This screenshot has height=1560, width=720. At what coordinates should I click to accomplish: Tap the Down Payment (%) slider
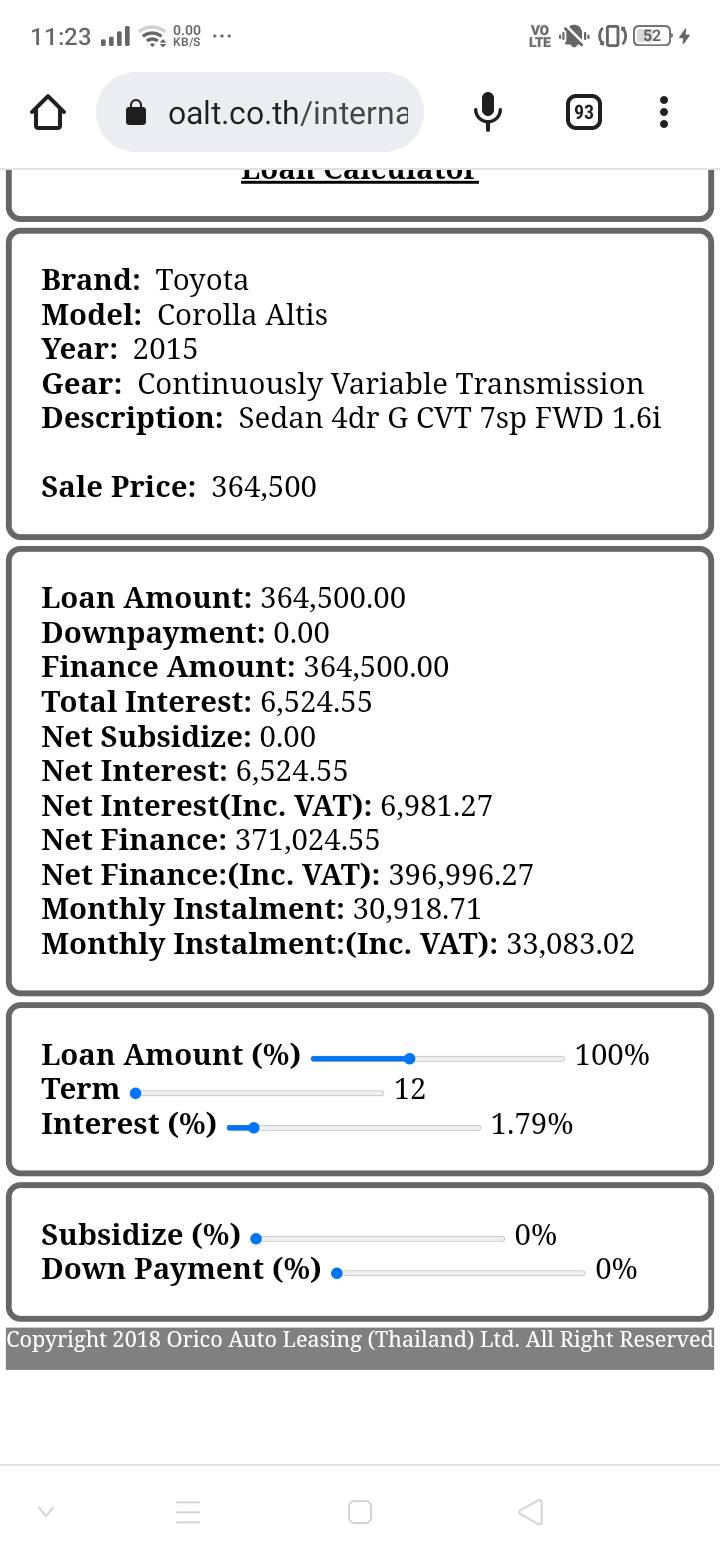[x=458, y=1273]
